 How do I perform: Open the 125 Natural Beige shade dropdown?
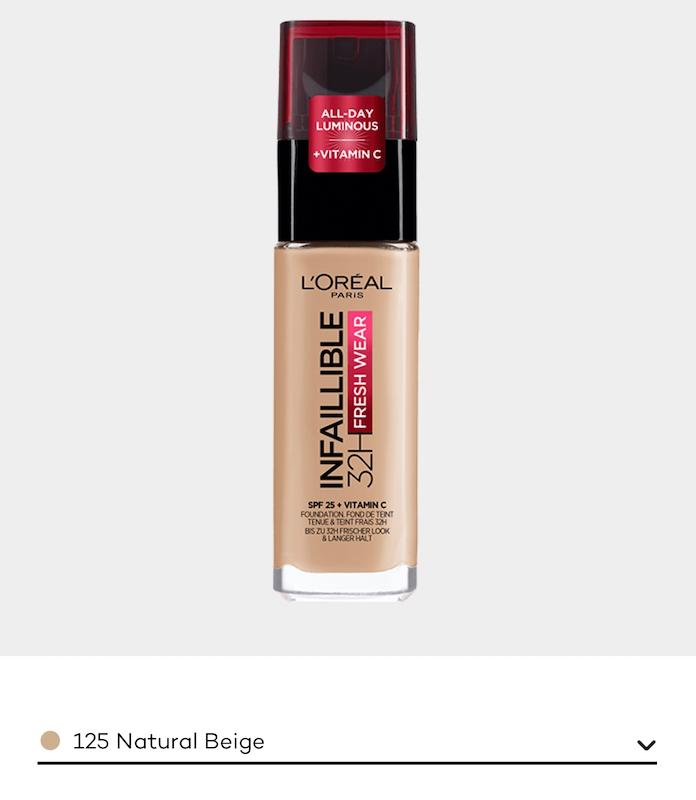click(x=346, y=742)
